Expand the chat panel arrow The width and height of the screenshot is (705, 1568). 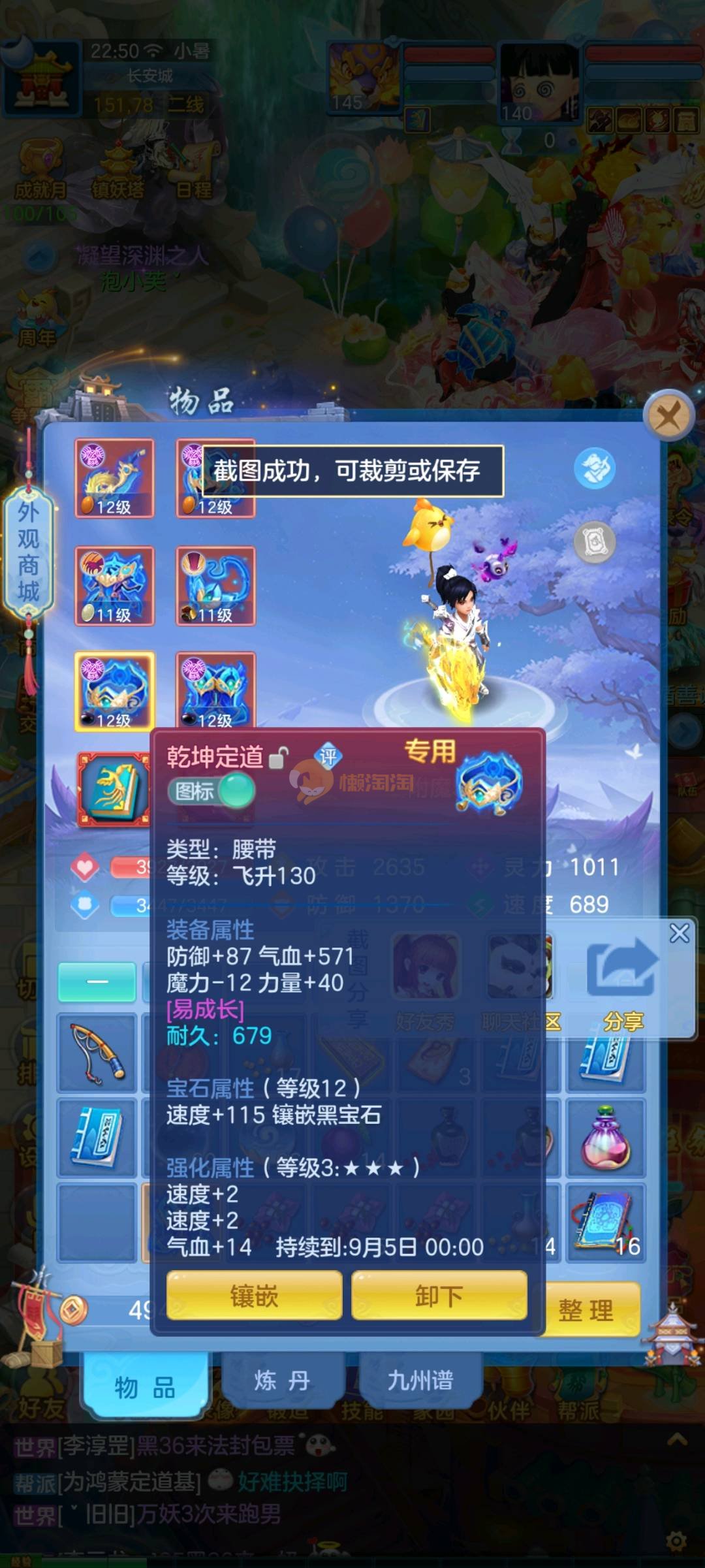pos(677,1439)
